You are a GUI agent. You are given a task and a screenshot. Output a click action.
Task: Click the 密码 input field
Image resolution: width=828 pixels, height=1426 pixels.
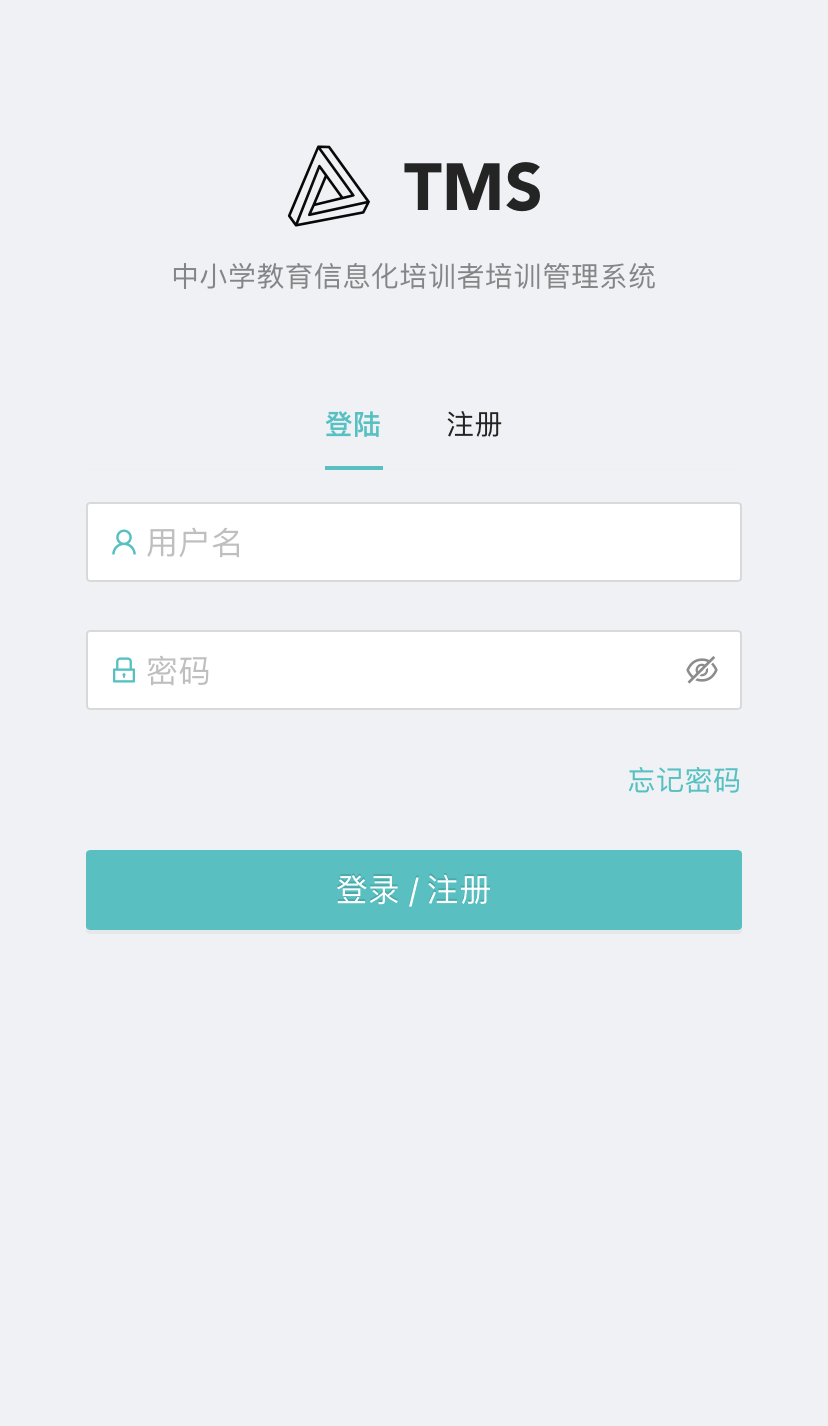click(400, 670)
